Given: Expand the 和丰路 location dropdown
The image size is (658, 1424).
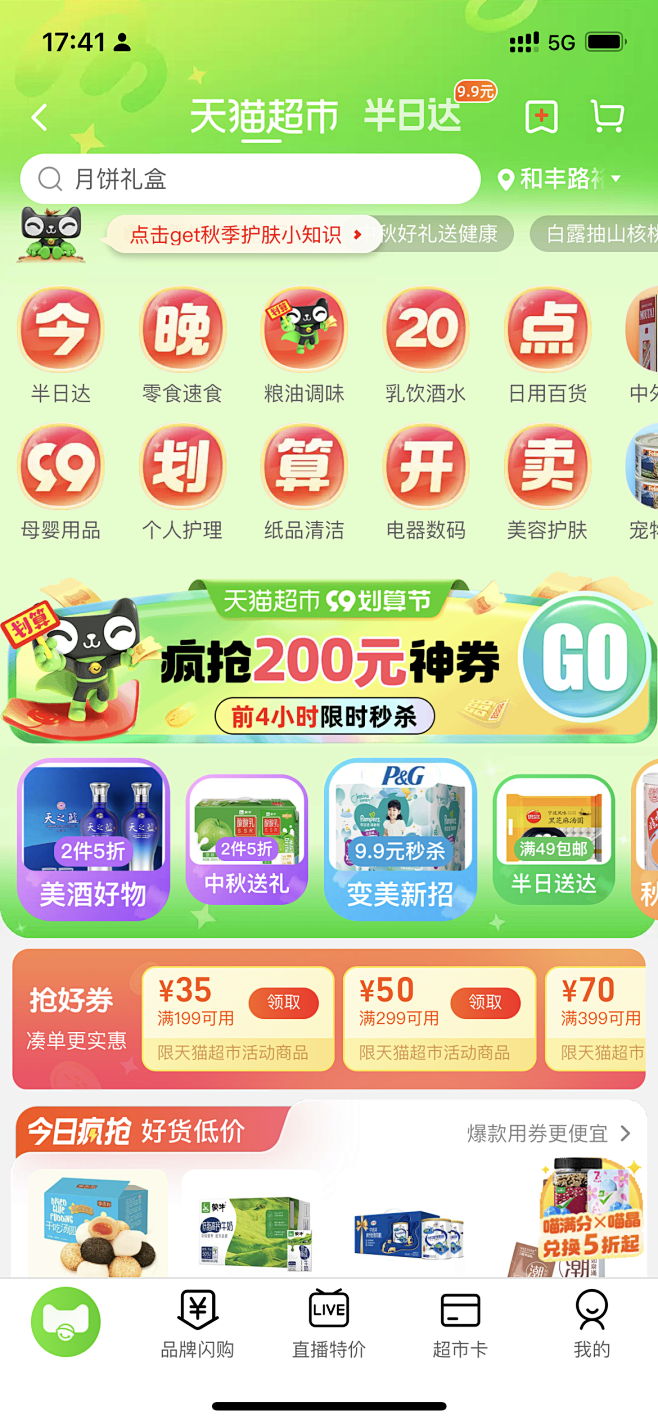Looking at the screenshot, I should pyautogui.click(x=560, y=179).
